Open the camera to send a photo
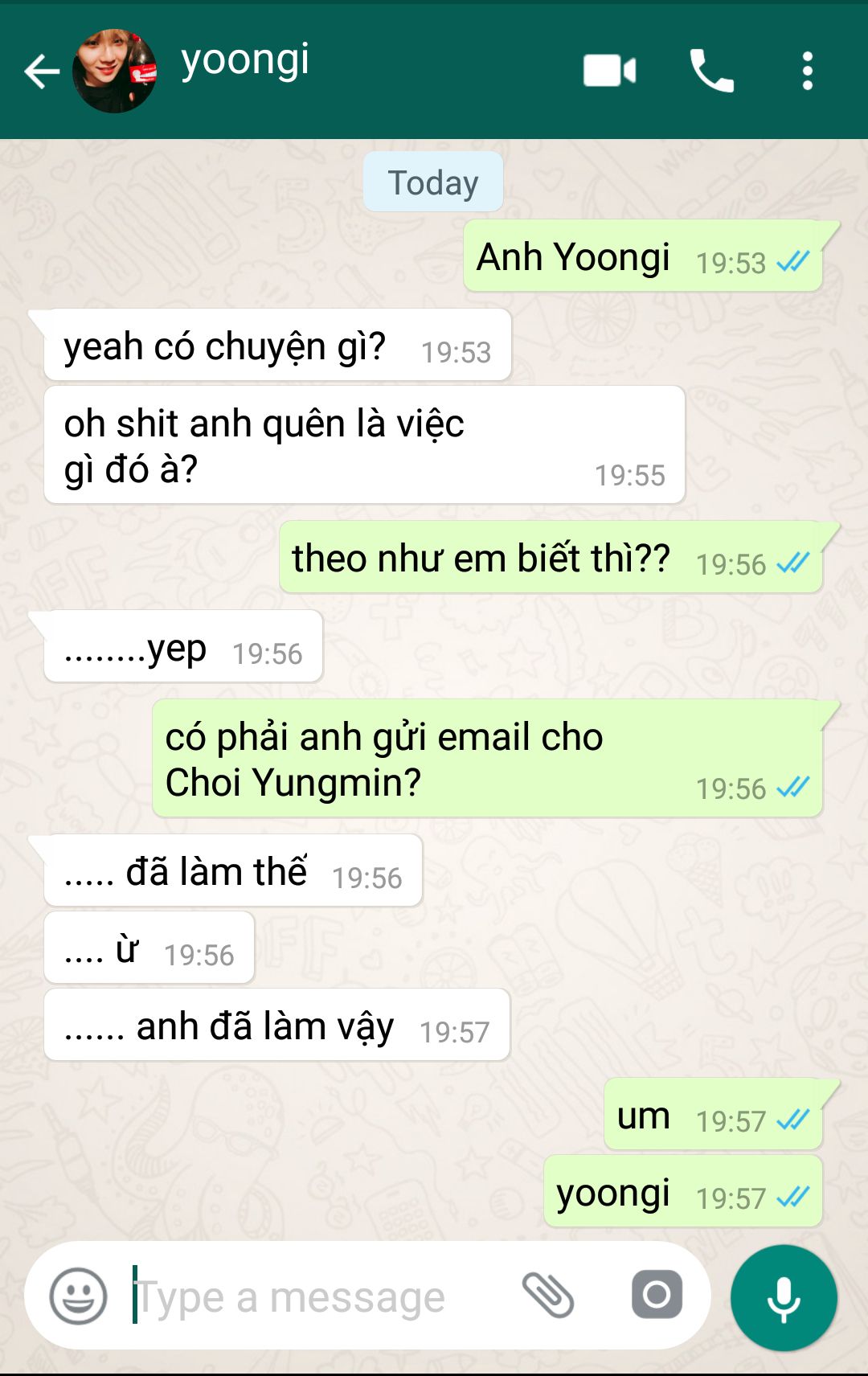868x1376 pixels. tap(657, 1295)
